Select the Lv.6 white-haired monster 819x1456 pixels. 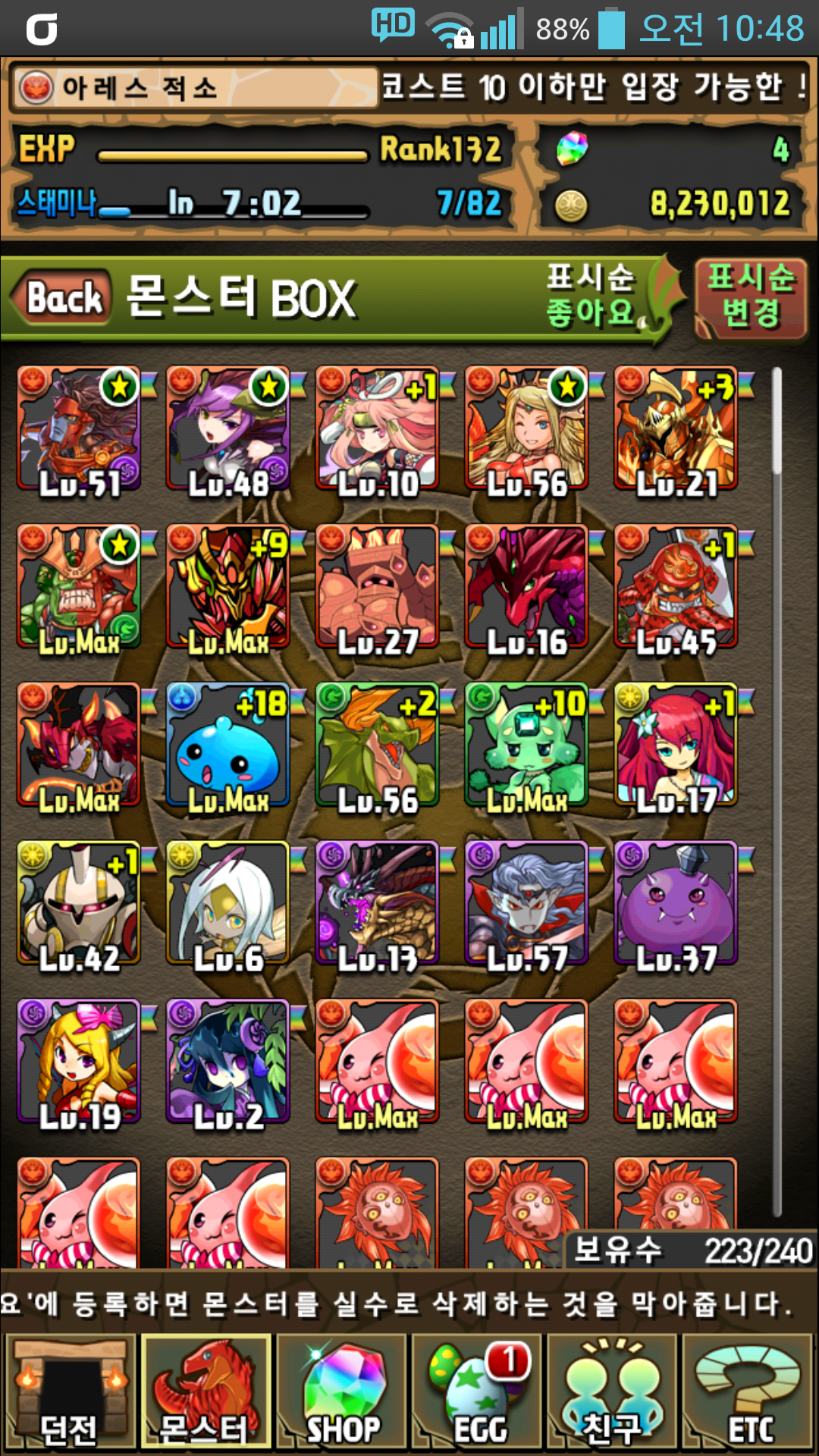(227, 902)
